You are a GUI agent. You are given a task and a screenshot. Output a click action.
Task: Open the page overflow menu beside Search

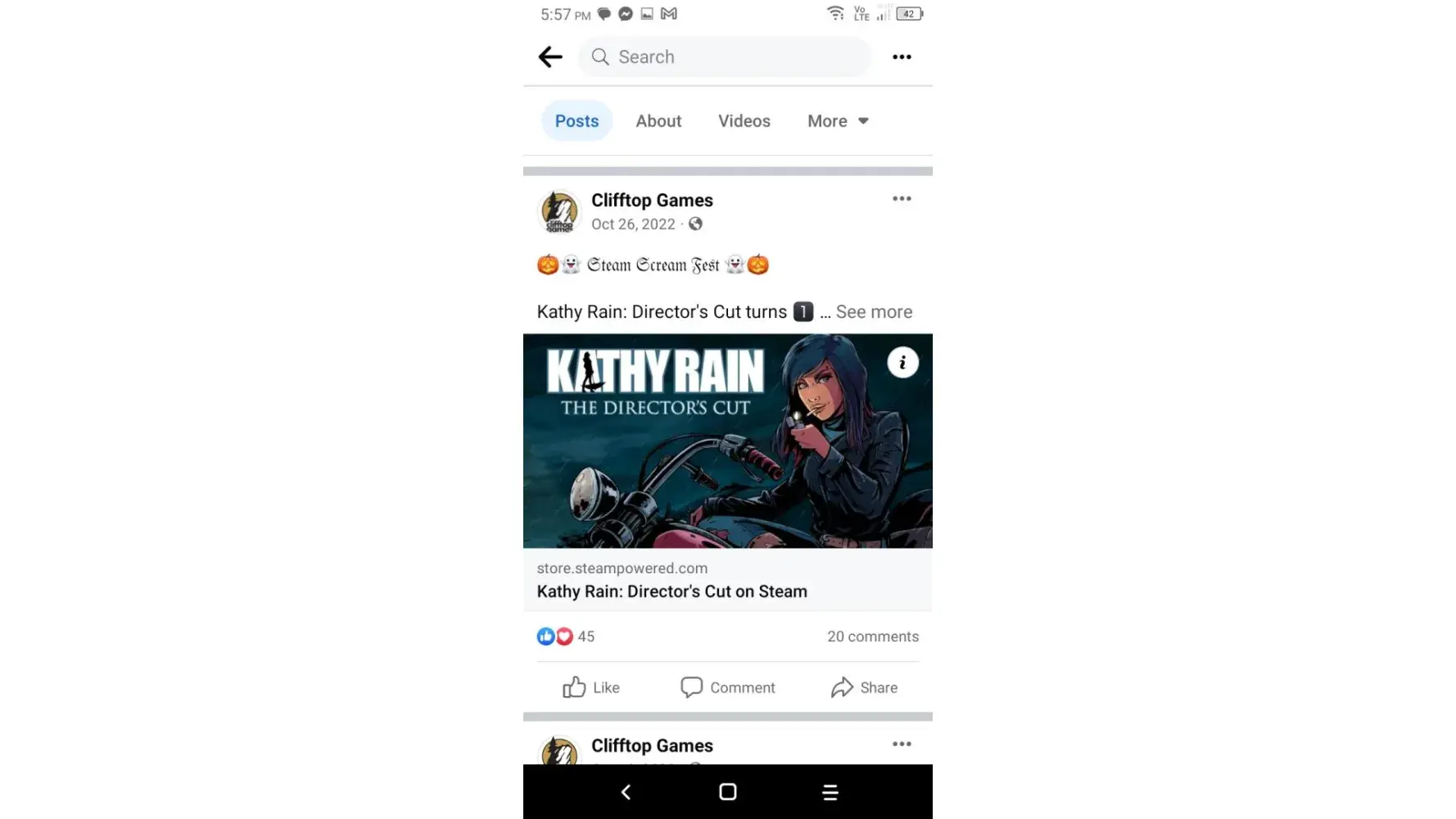click(902, 57)
